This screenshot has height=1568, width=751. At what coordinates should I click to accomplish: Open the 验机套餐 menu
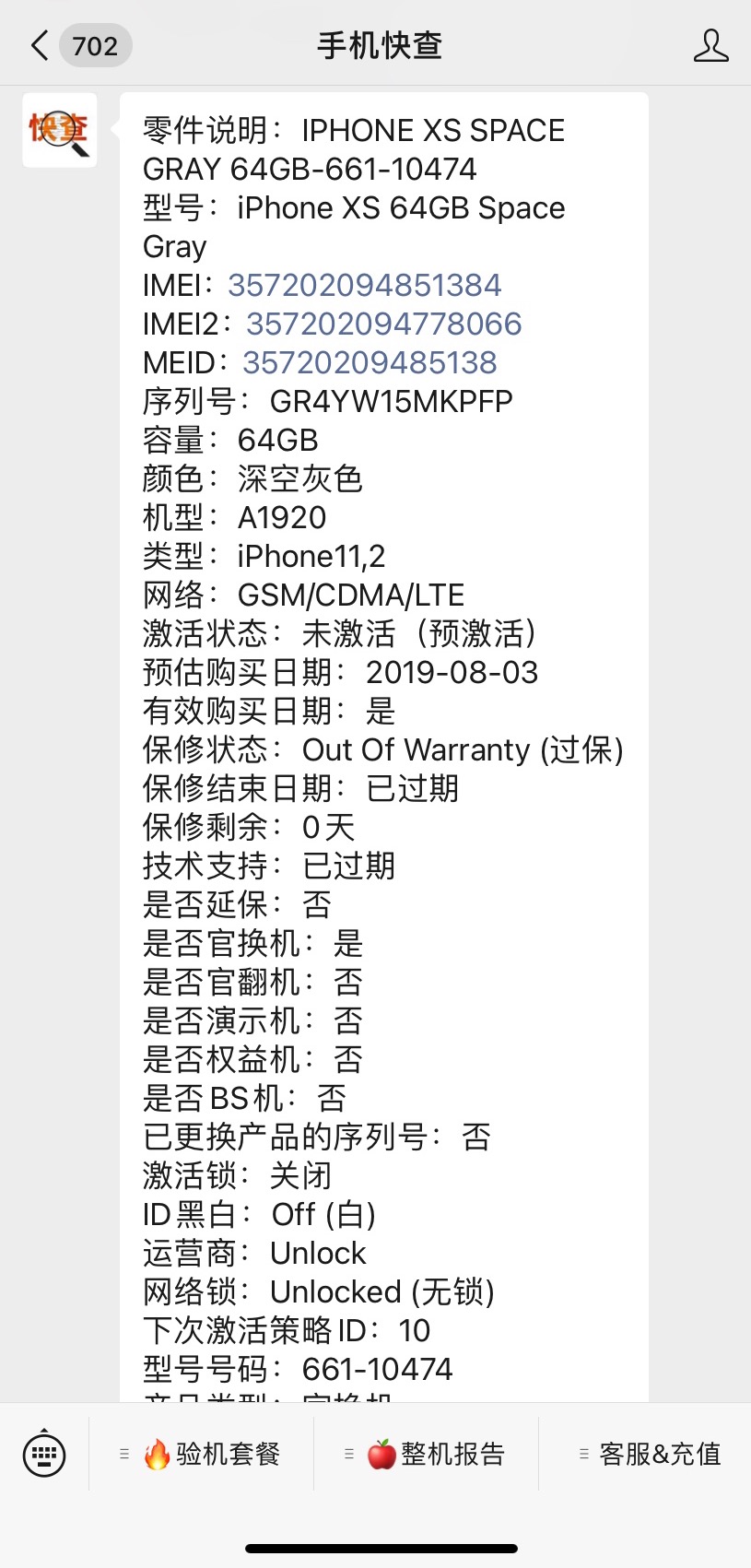coord(201,1455)
